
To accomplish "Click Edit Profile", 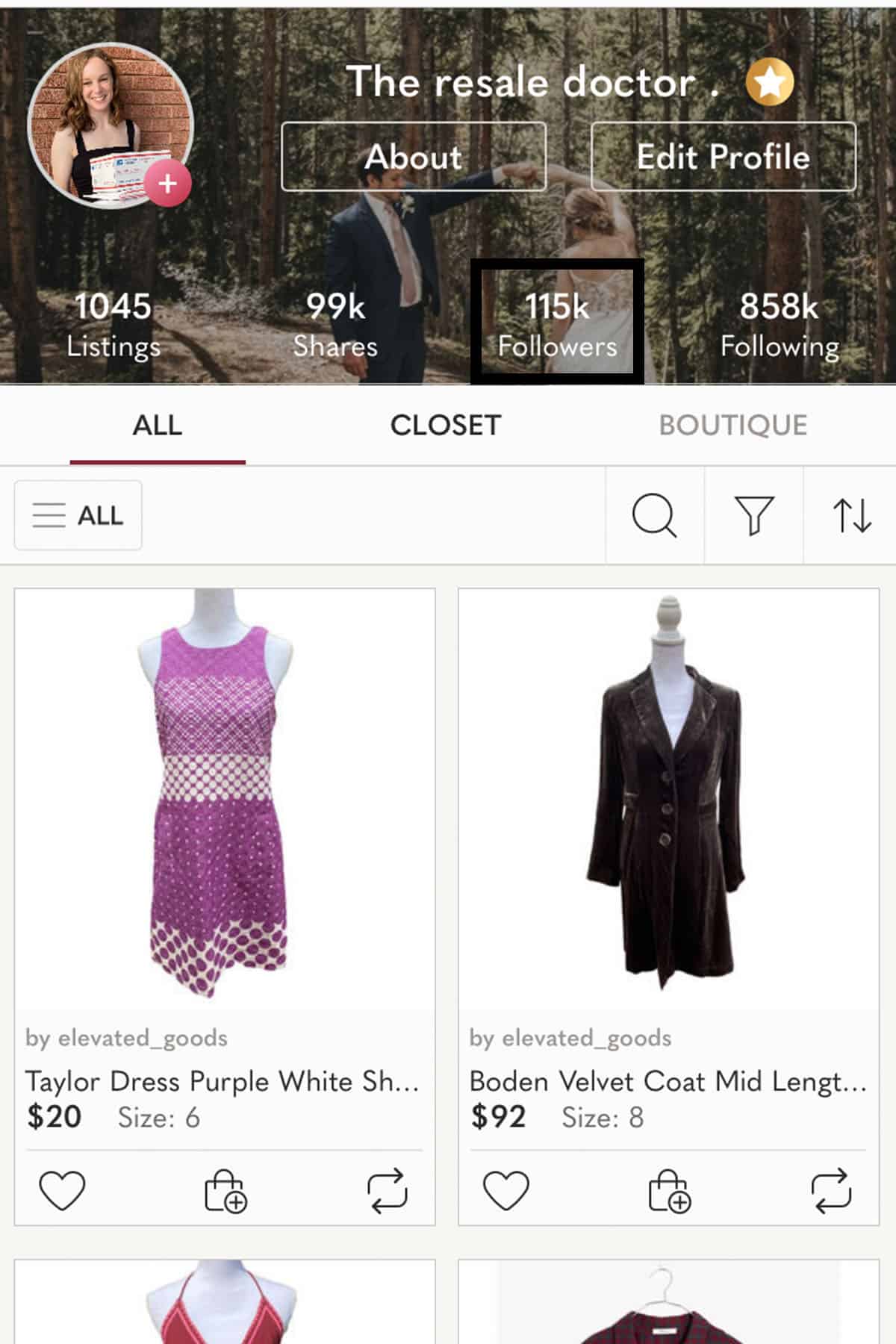I will (x=722, y=157).
